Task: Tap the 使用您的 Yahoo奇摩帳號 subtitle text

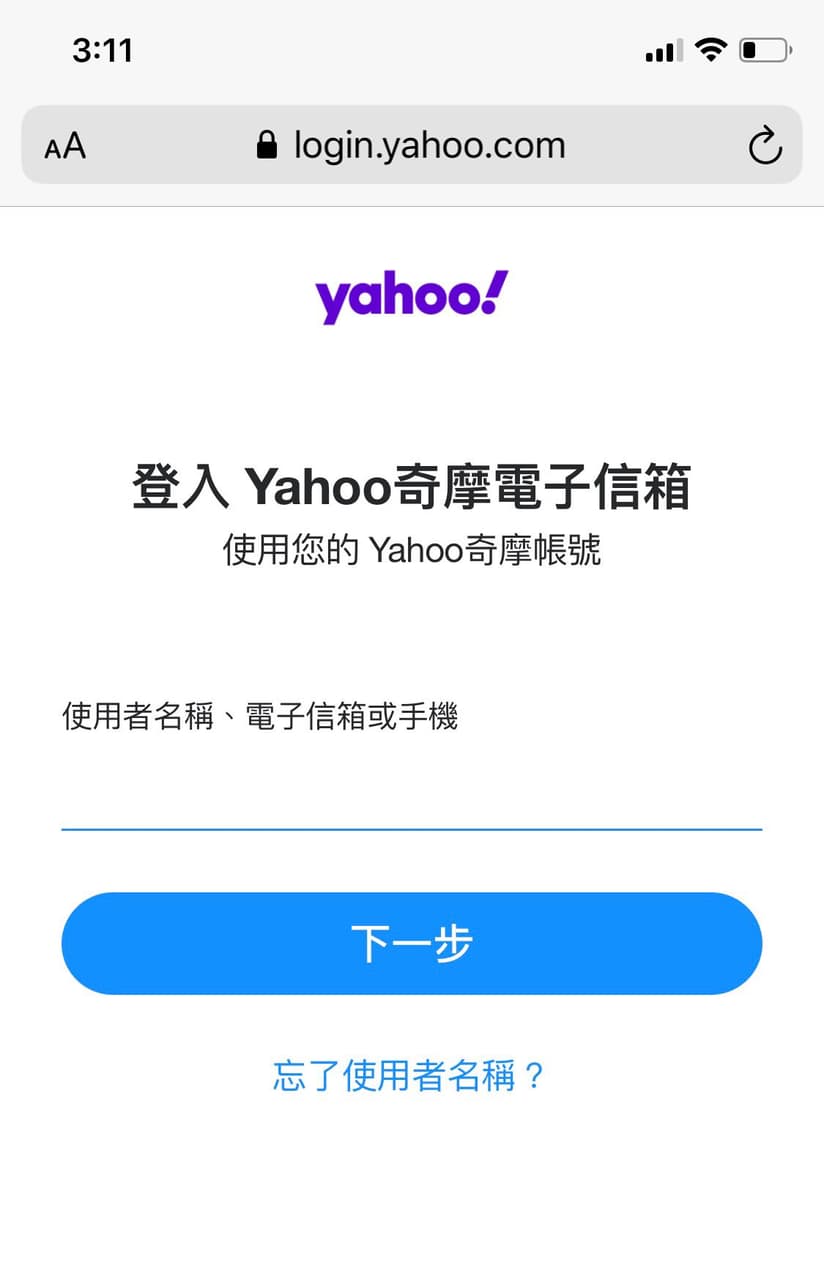Action: click(x=412, y=550)
